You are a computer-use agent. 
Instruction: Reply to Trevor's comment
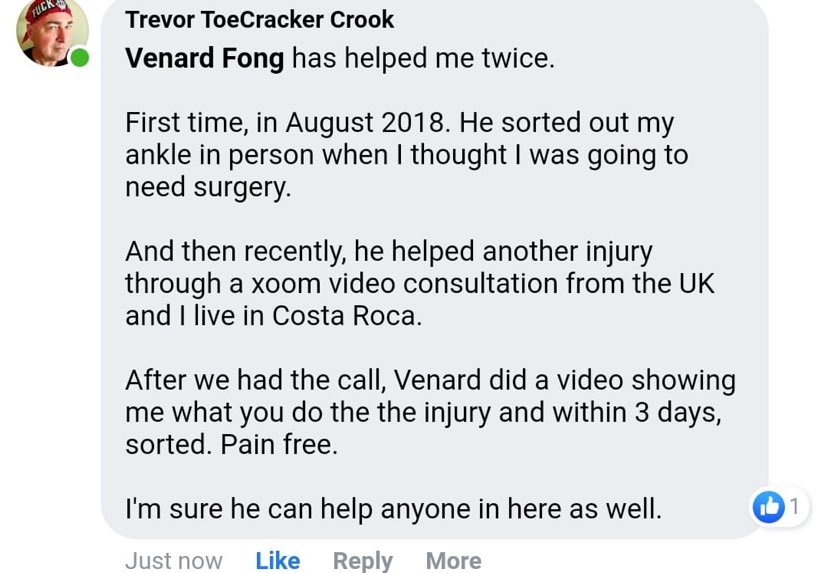tap(362, 560)
